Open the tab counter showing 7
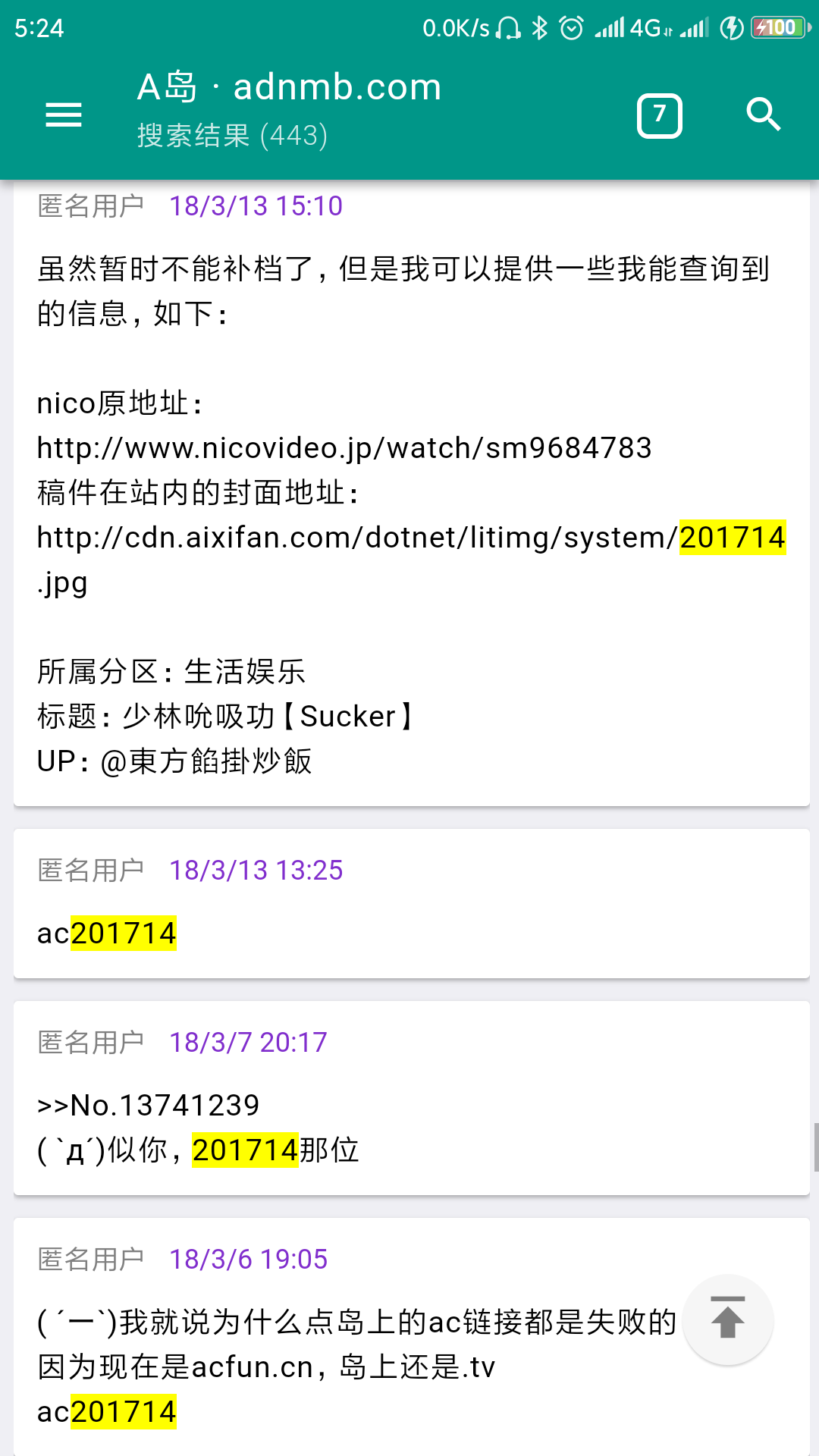 tap(659, 116)
